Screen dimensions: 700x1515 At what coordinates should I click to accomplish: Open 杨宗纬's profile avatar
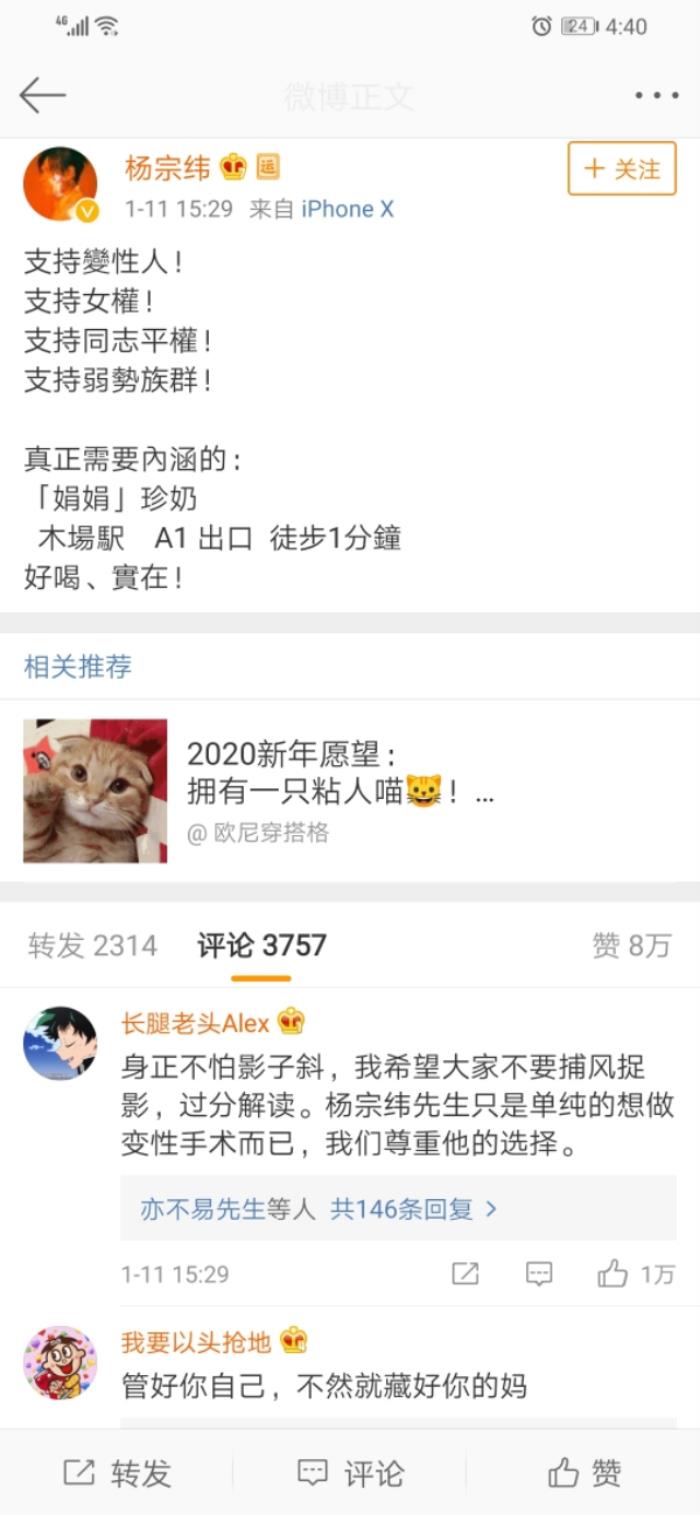click(60, 185)
